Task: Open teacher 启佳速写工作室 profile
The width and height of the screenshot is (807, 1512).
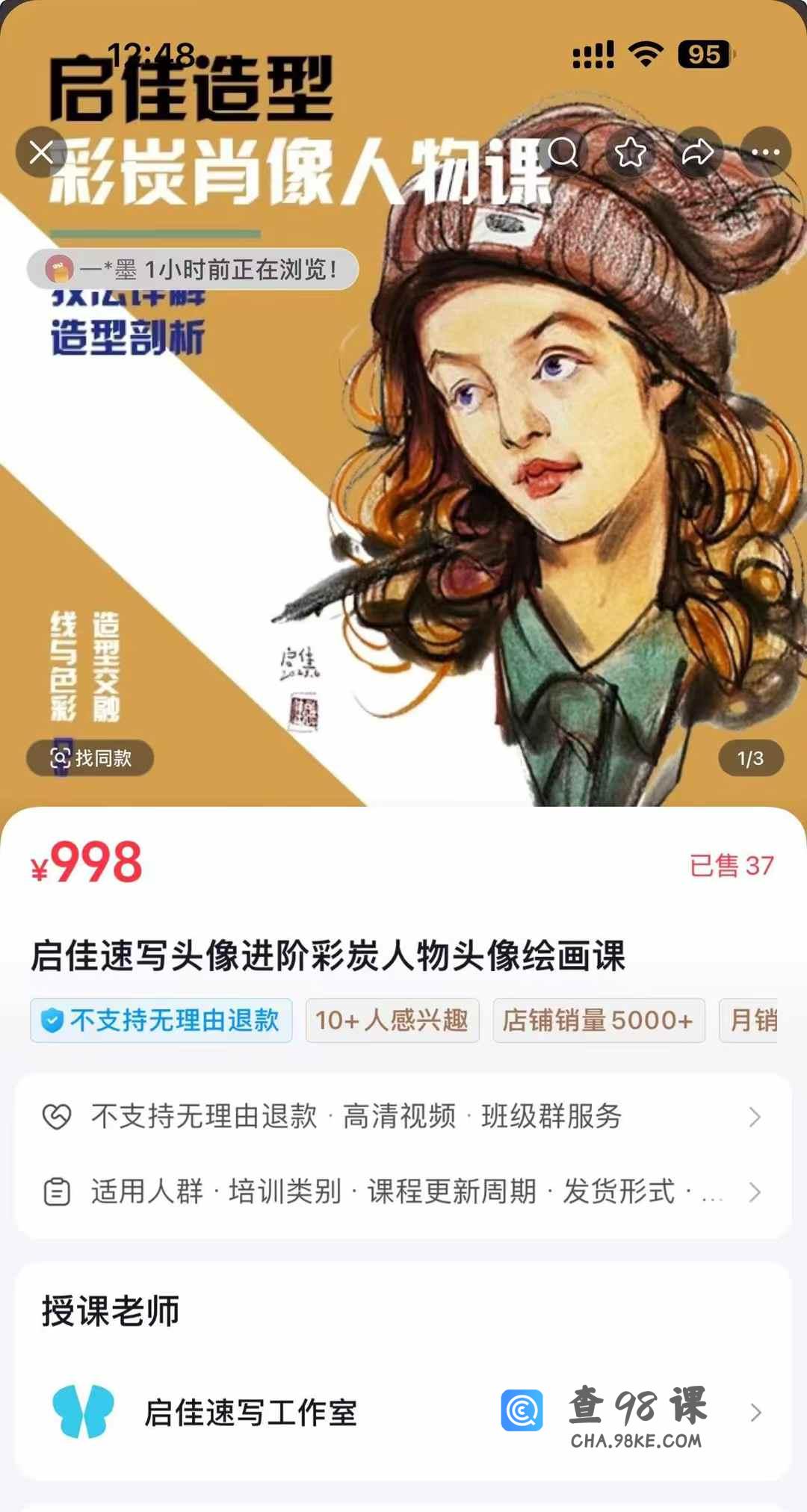Action: 251,1413
